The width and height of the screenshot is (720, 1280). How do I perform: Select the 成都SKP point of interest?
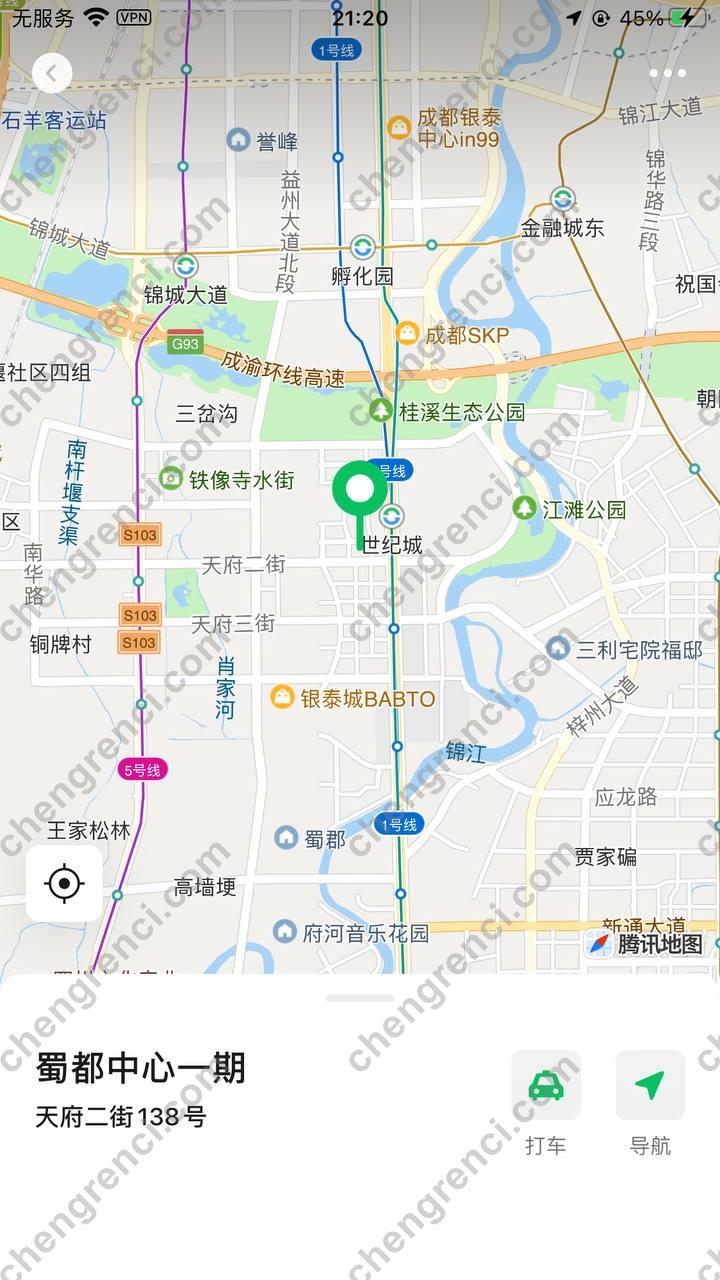pyautogui.click(x=407, y=334)
